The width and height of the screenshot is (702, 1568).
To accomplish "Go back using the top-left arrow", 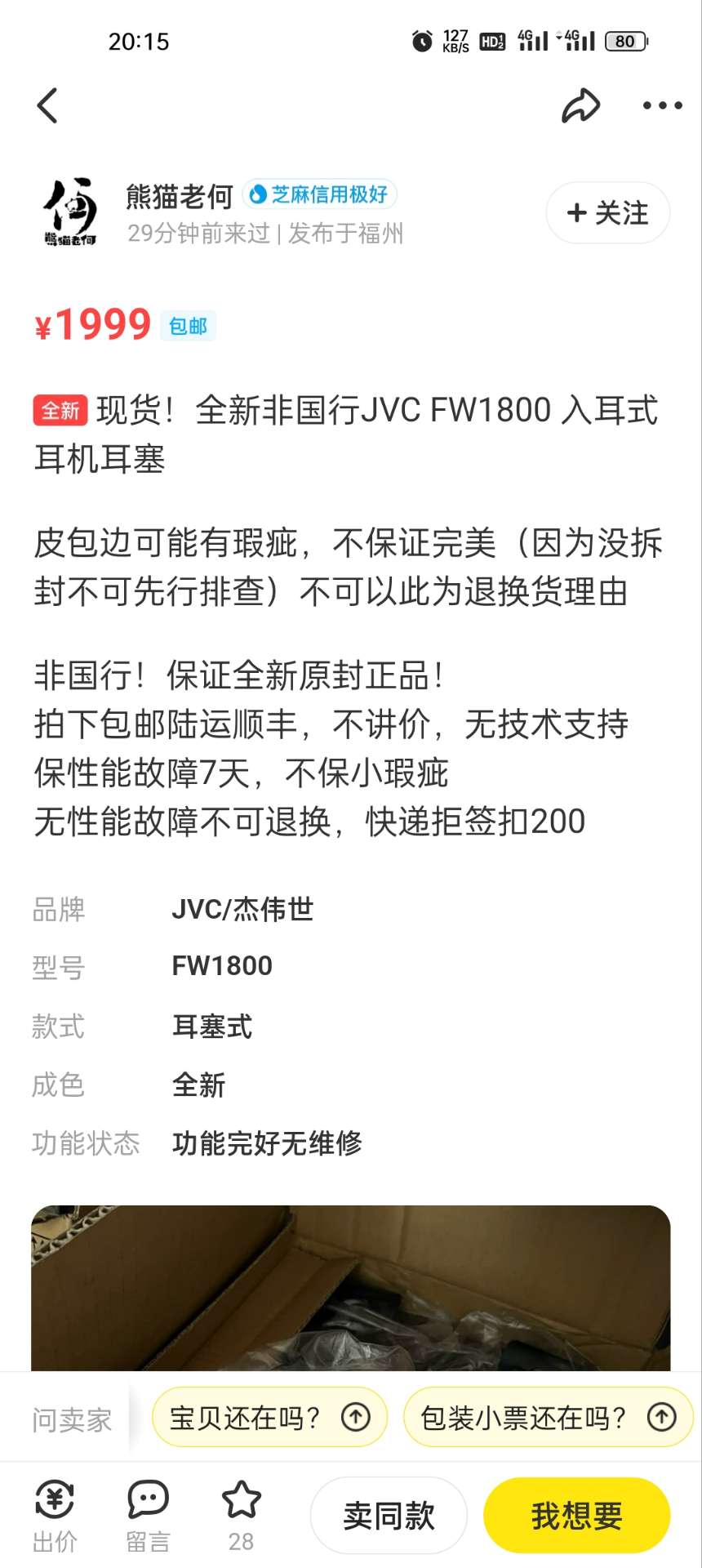I will point(47,105).
